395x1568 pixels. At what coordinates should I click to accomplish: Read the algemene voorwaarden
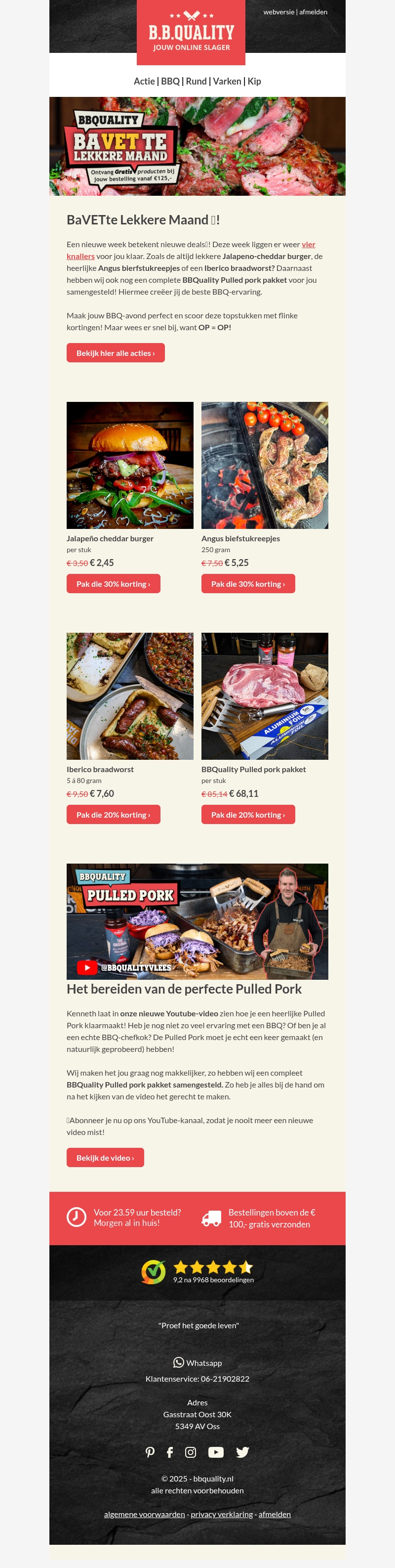click(x=144, y=1515)
